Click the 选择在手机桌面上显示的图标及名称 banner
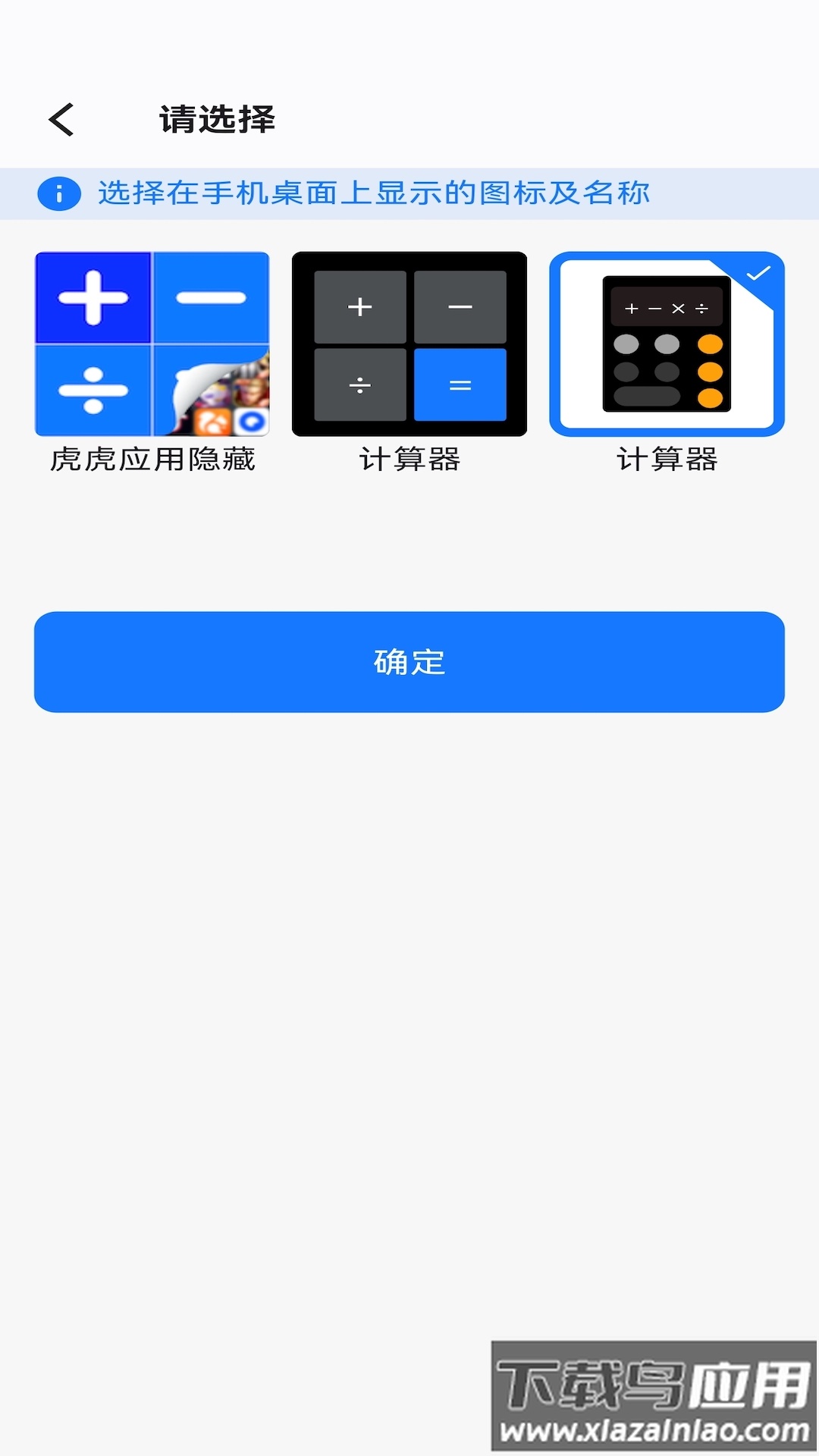This screenshot has width=819, height=1456. 375,193
